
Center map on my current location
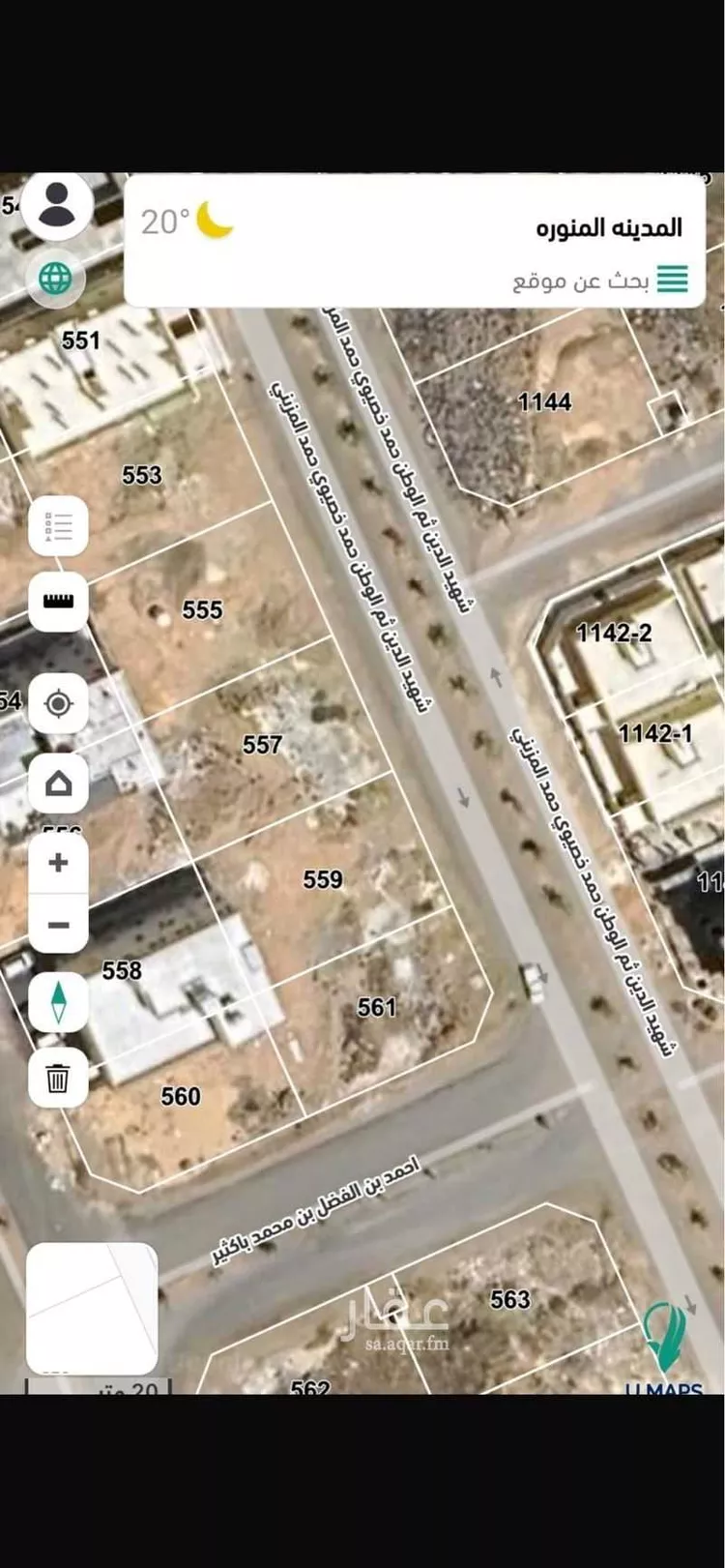pos(58,703)
